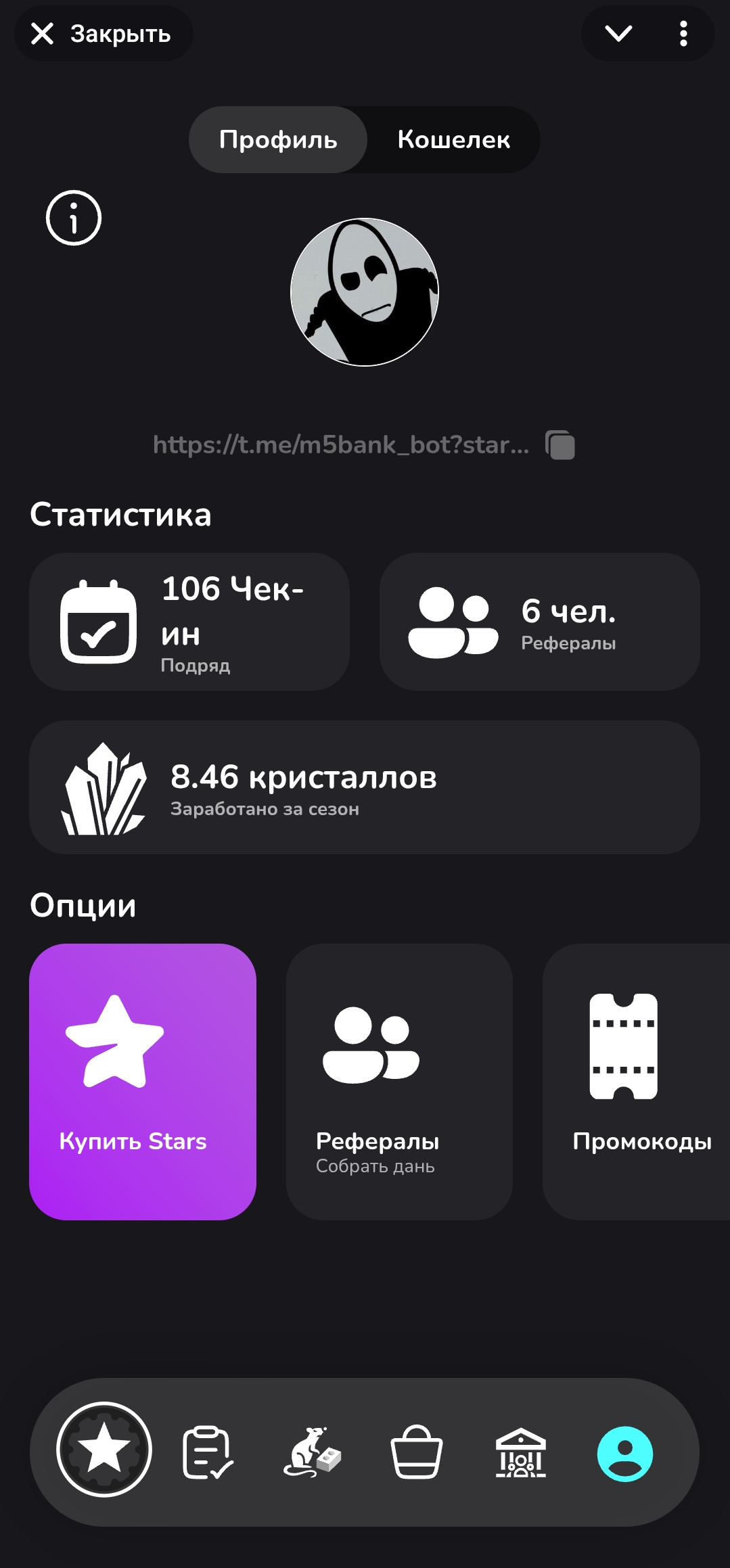Open the info icon on the profile screen
The image size is (730, 1568).
(74, 218)
